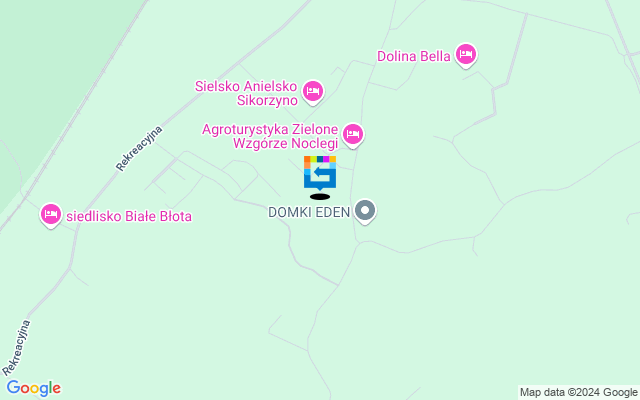This screenshot has width=640, height=400.
Task: Select the Sielsko Anielsko Sikorzyno marker
Action: (312, 92)
